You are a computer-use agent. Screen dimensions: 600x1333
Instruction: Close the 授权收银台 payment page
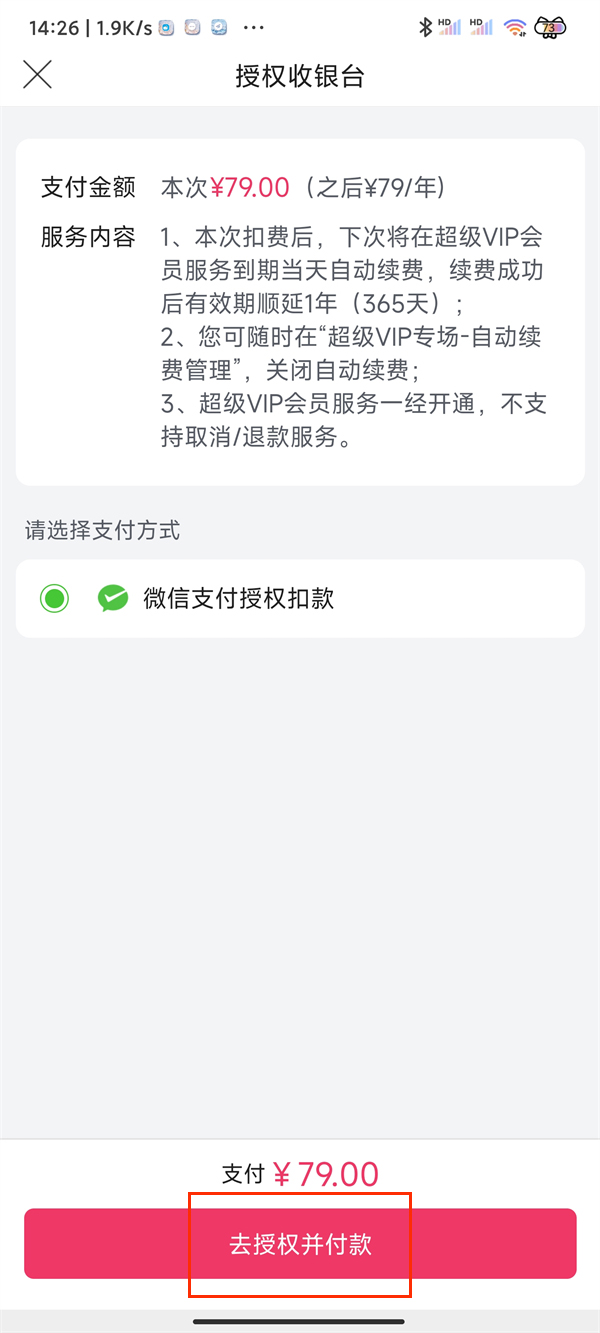[37, 75]
